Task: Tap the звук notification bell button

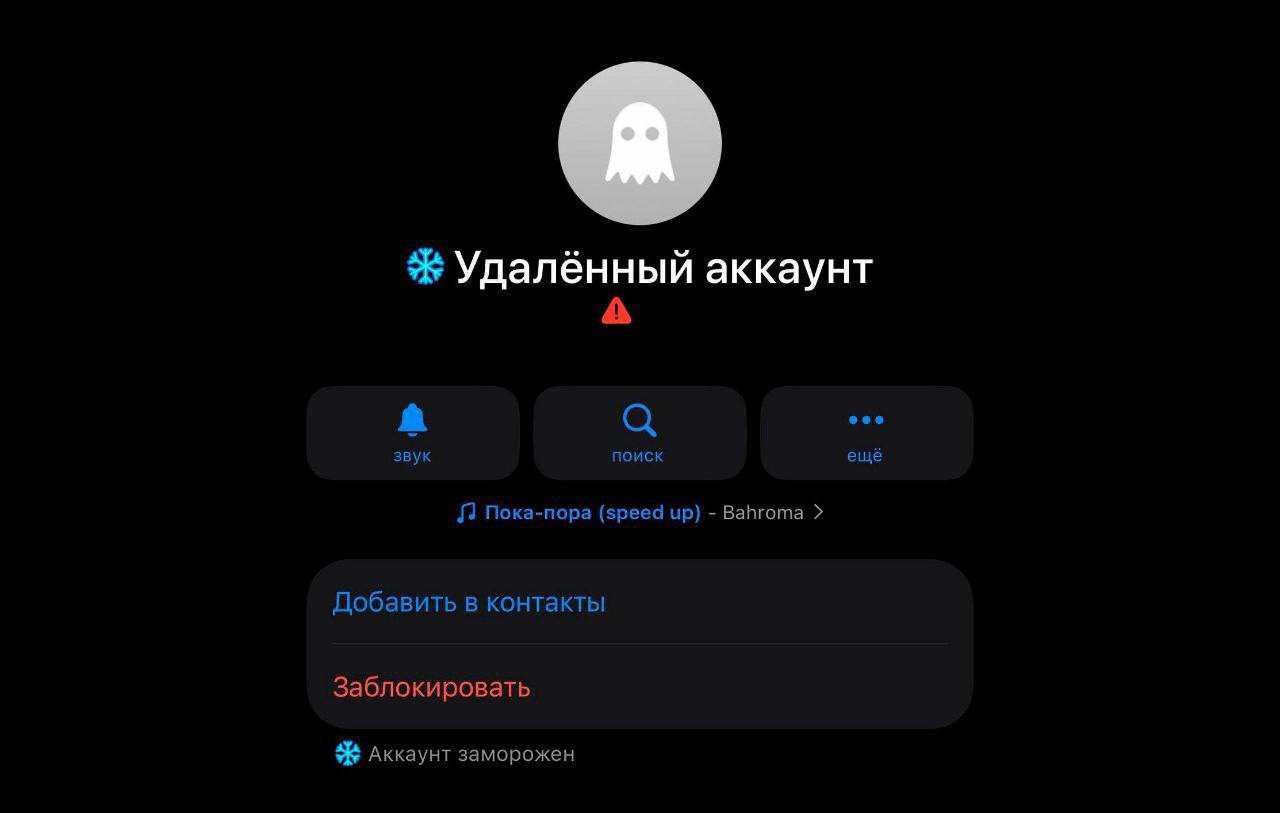Action: [x=412, y=433]
